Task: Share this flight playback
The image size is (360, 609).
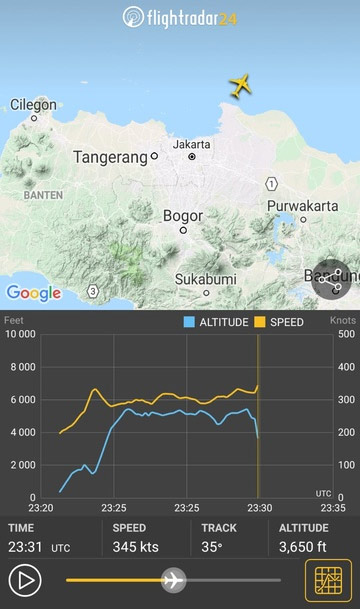Action: tap(331, 279)
